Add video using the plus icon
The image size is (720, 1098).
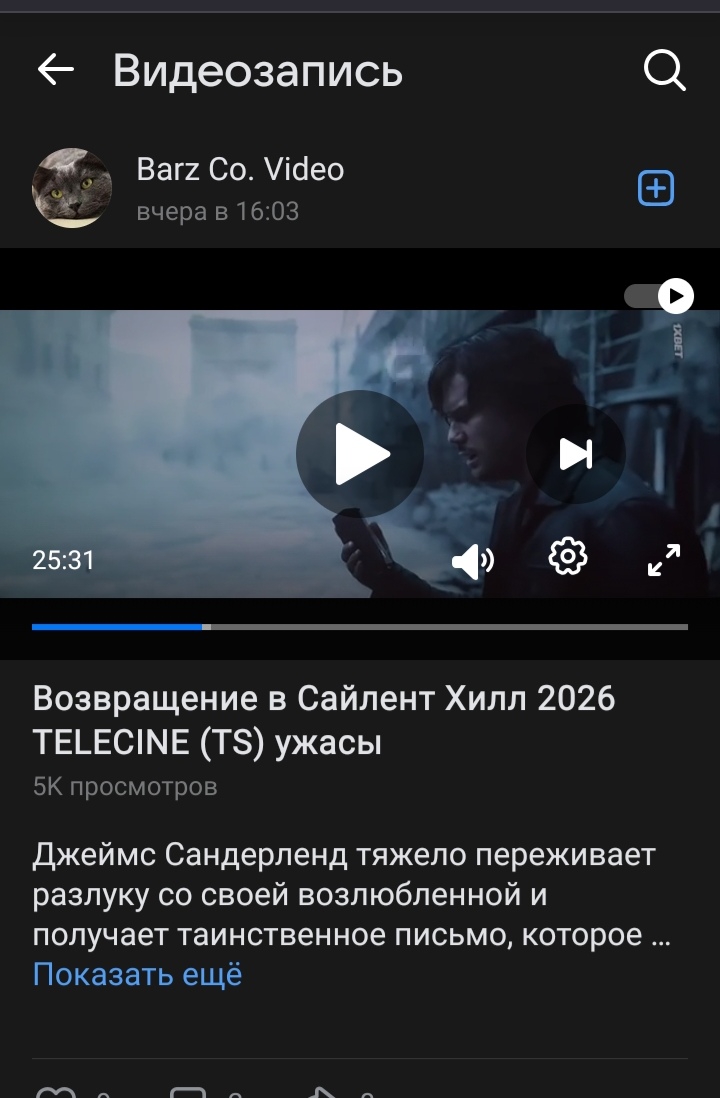[x=656, y=188]
